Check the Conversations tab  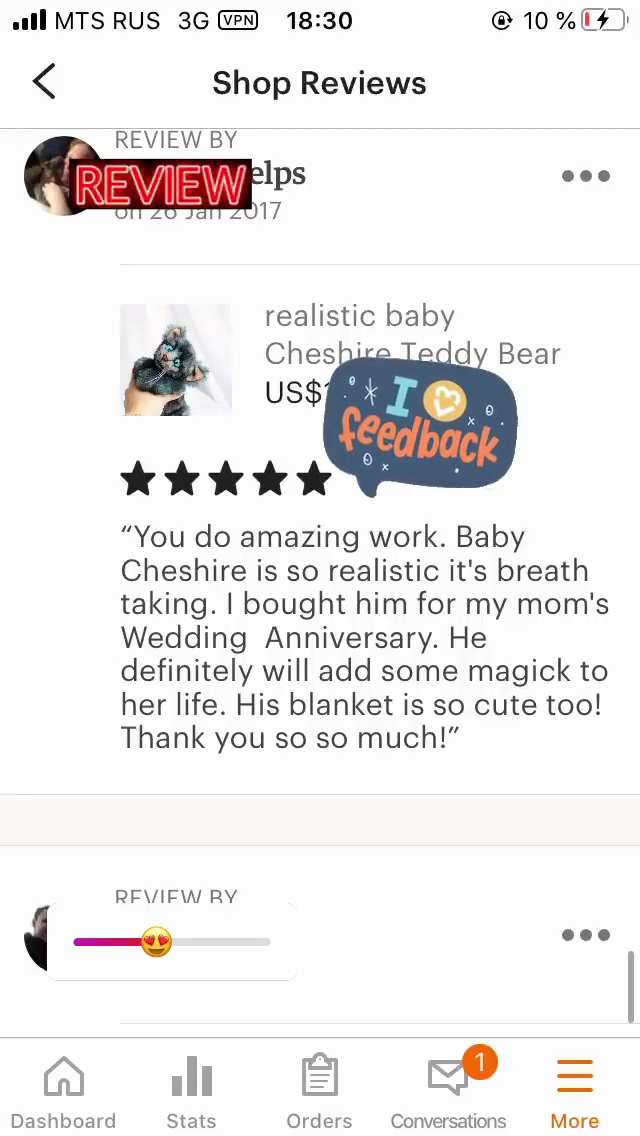pyautogui.click(x=448, y=1092)
